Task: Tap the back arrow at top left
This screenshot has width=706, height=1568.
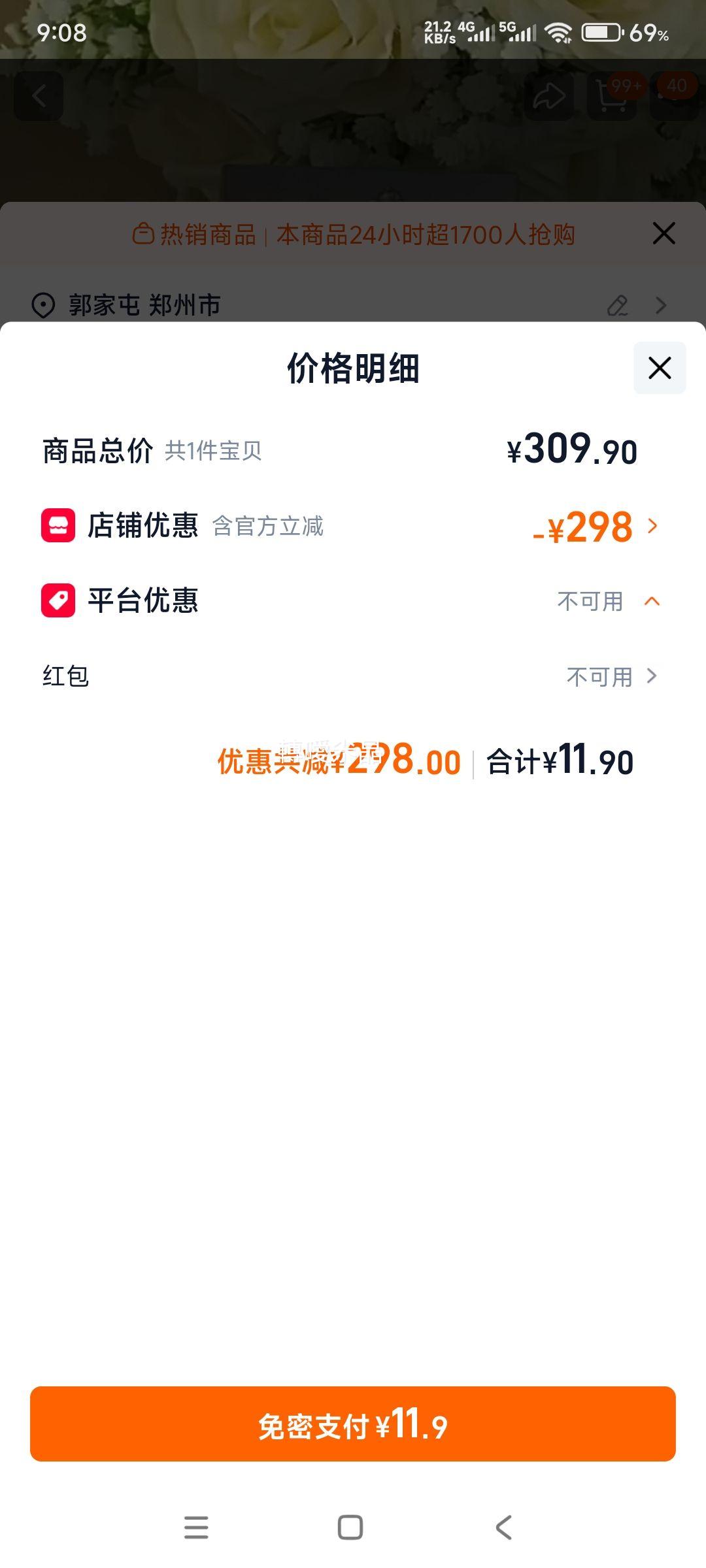Action: tap(39, 95)
